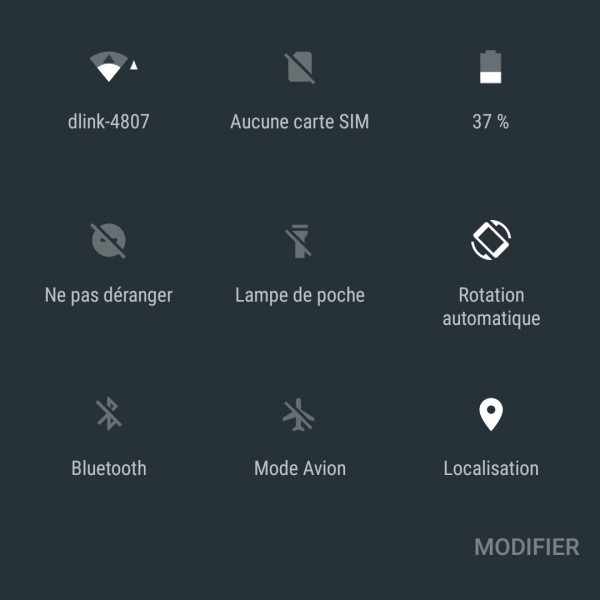Turn on Lampe de poche
Viewport: 600px width, 600px height.
[x=300, y=241]
